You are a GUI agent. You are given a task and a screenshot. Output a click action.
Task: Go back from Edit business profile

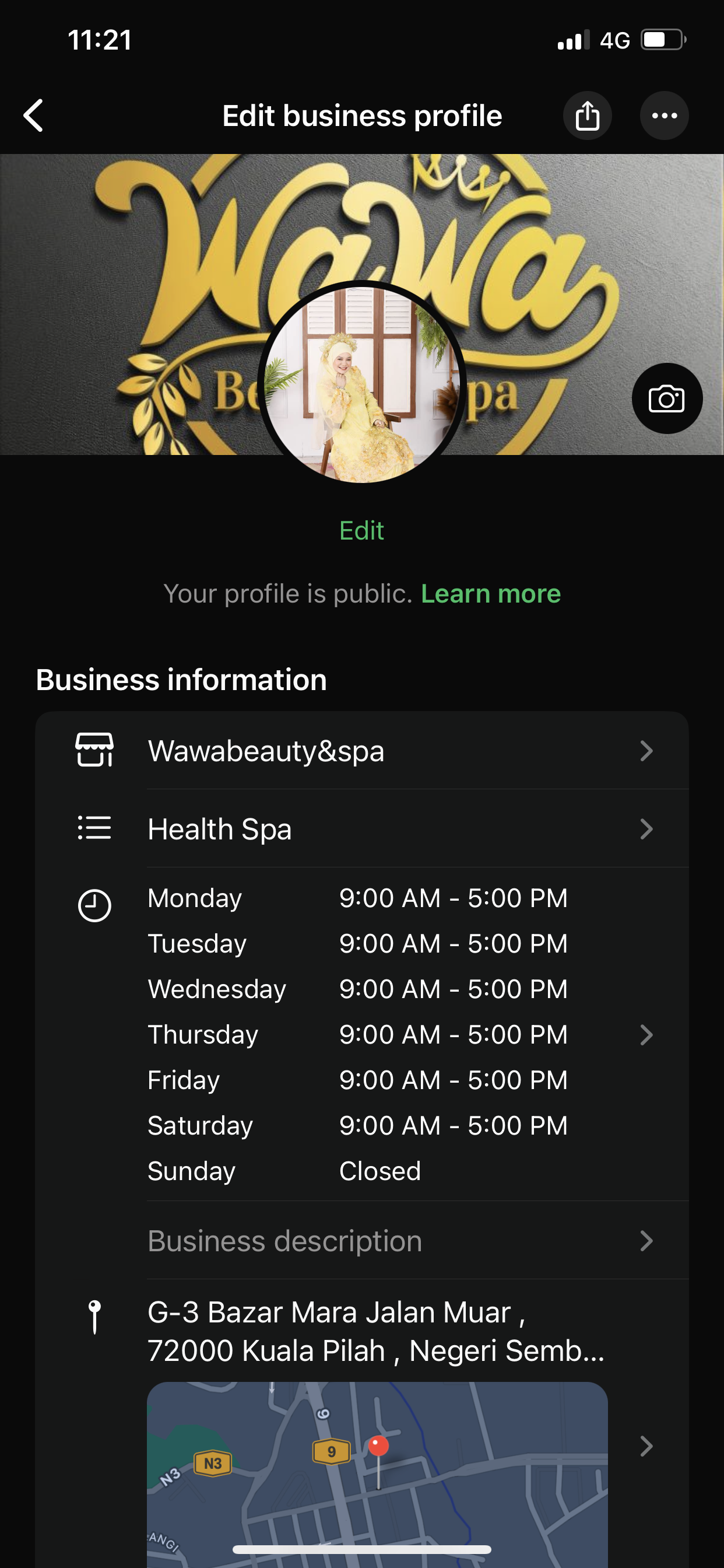[x=34, y=116]
